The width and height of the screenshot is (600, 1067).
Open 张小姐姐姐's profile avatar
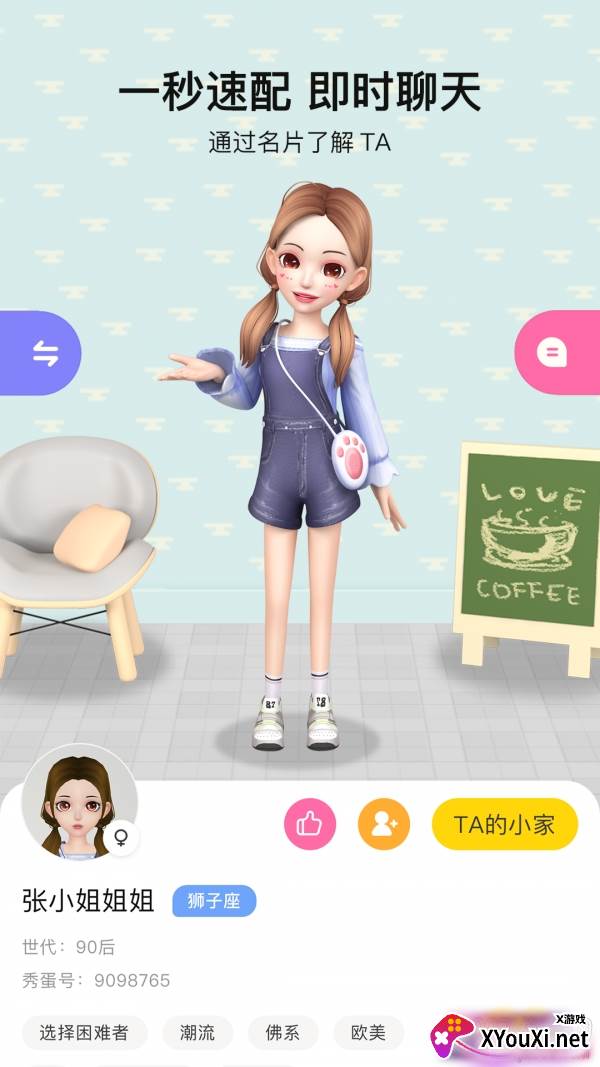tap(80, 802)
